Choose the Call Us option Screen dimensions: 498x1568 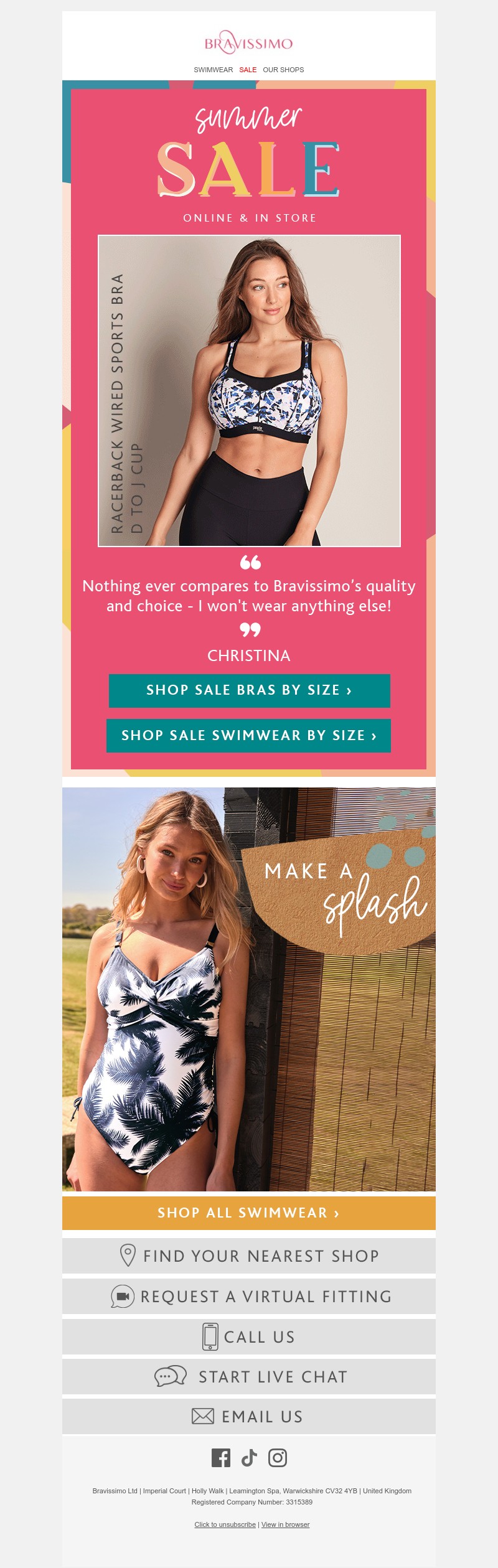[249, 1336]
